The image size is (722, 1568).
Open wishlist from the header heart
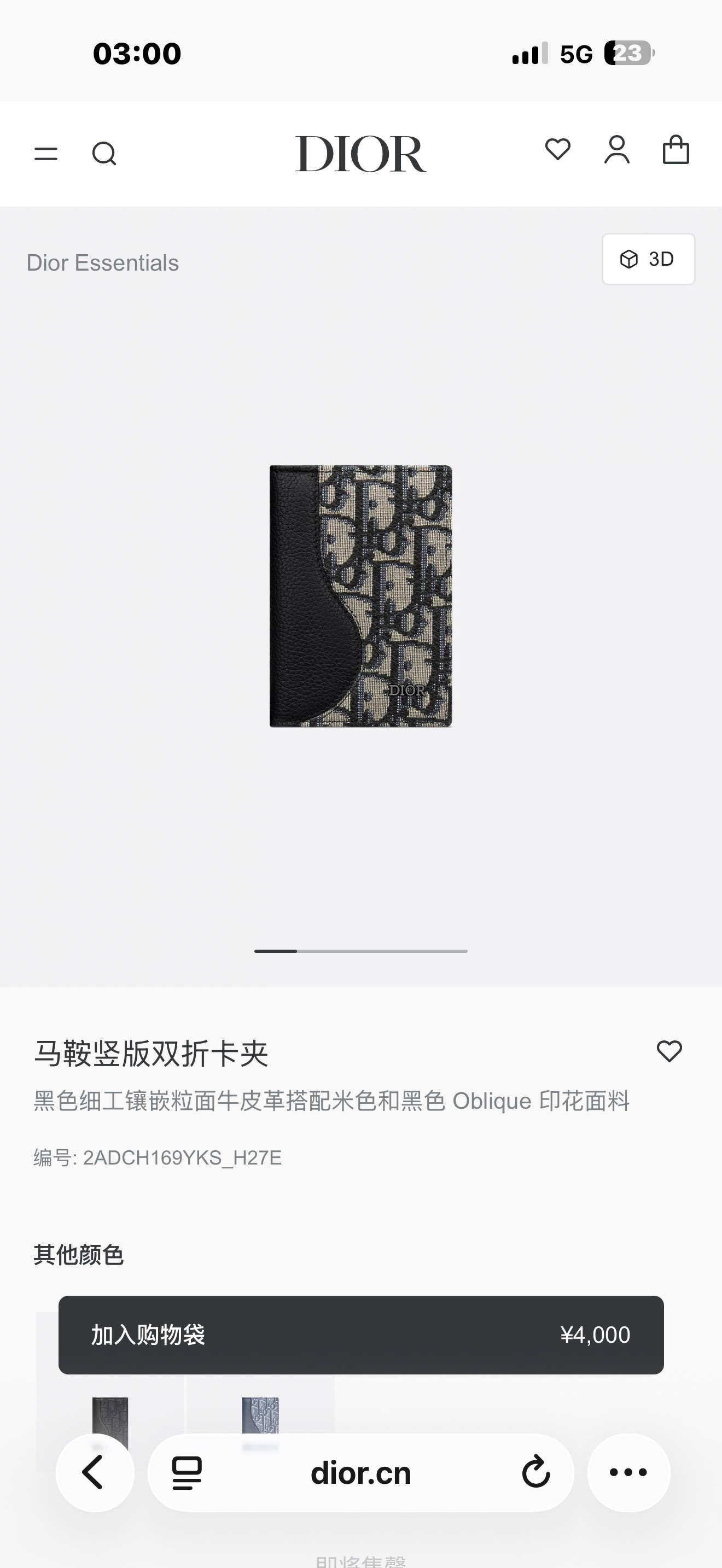557,150
